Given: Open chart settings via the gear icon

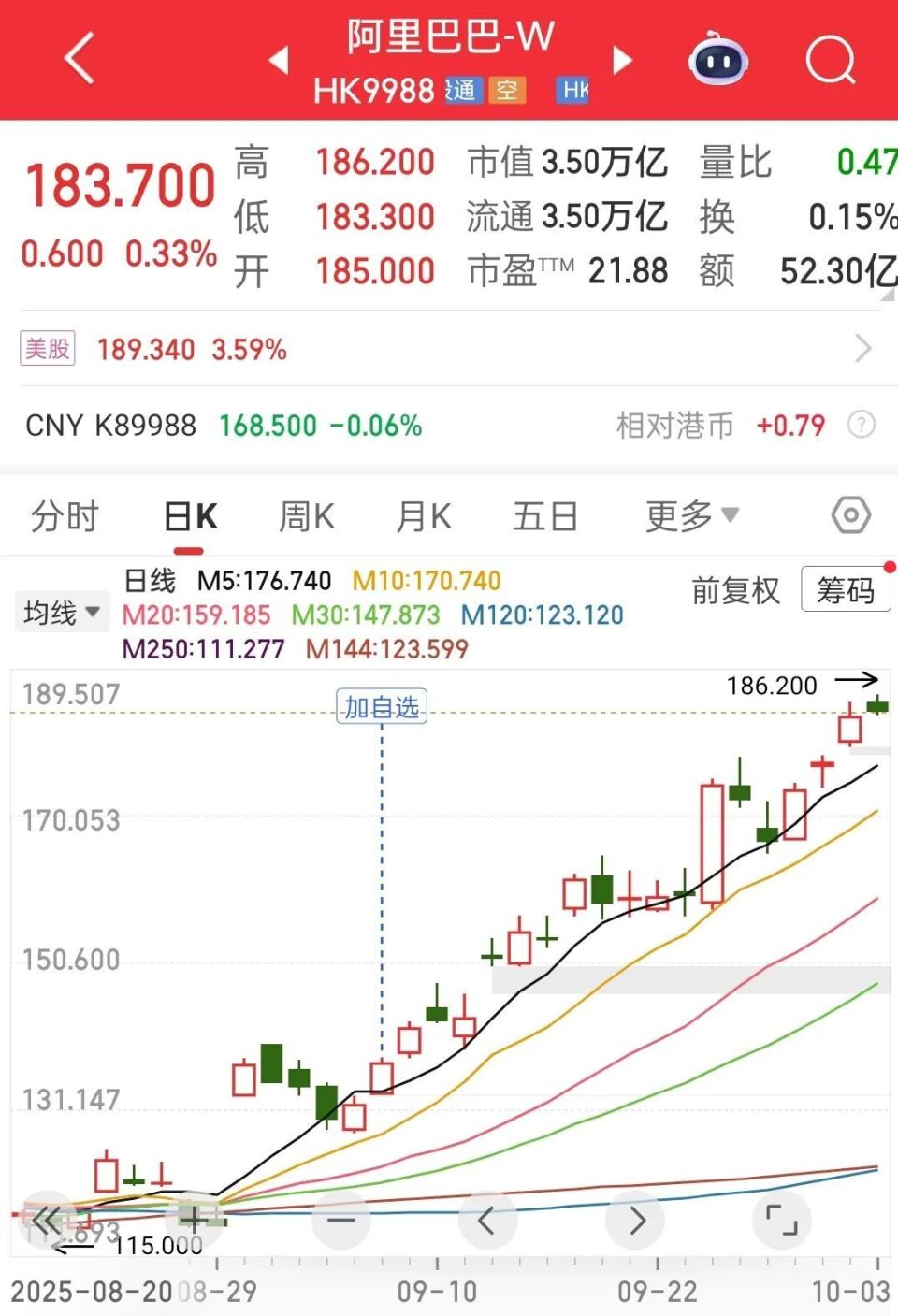Looking at the screenshot, I should 849,515.
